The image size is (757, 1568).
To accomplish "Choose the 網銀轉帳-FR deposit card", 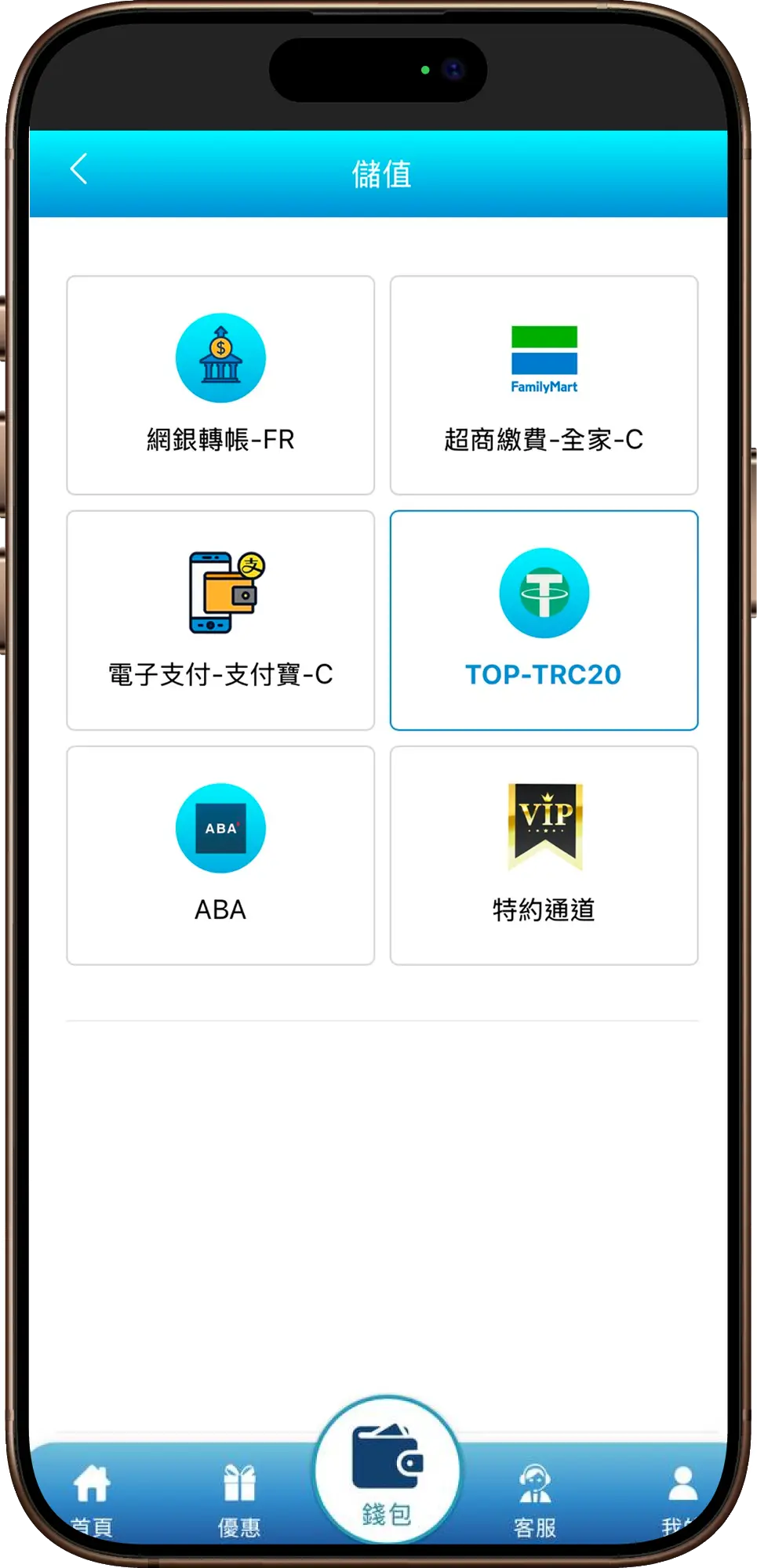I will (x=220, y=383).
